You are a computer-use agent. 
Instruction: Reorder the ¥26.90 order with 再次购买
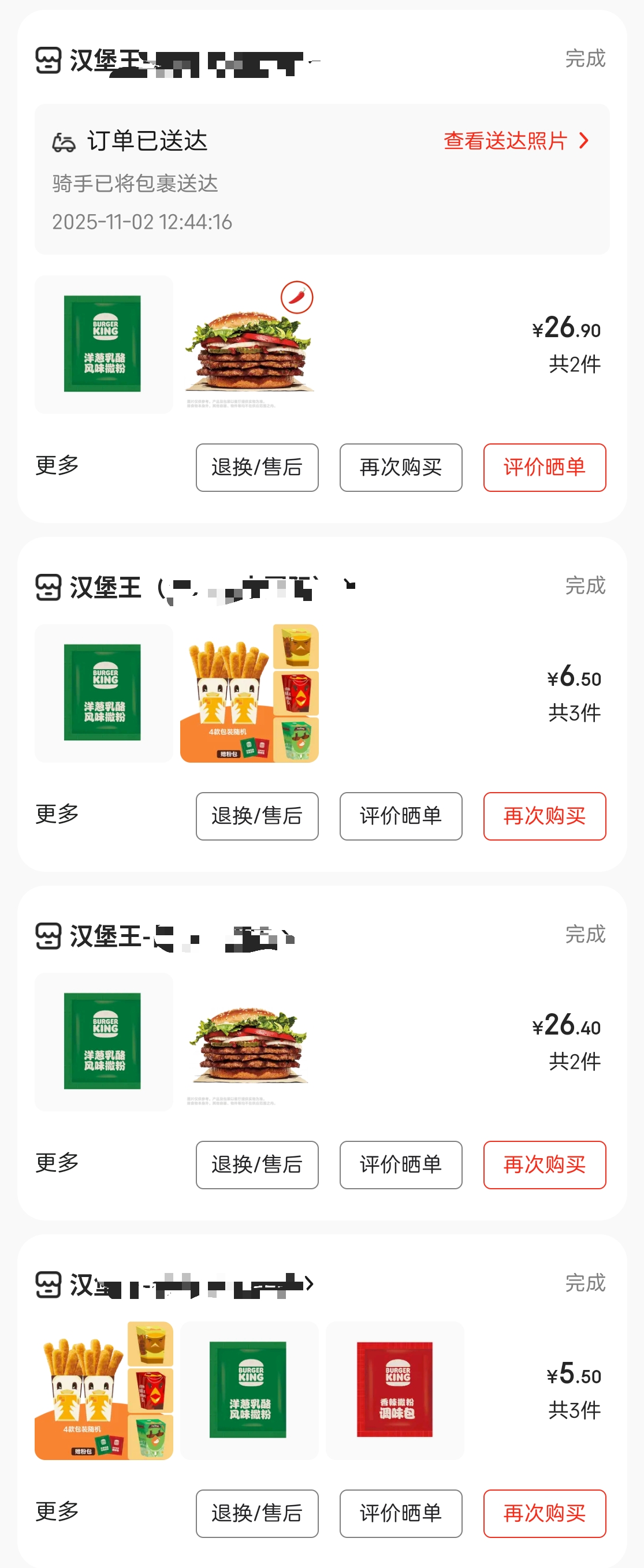tap(400, 468)
